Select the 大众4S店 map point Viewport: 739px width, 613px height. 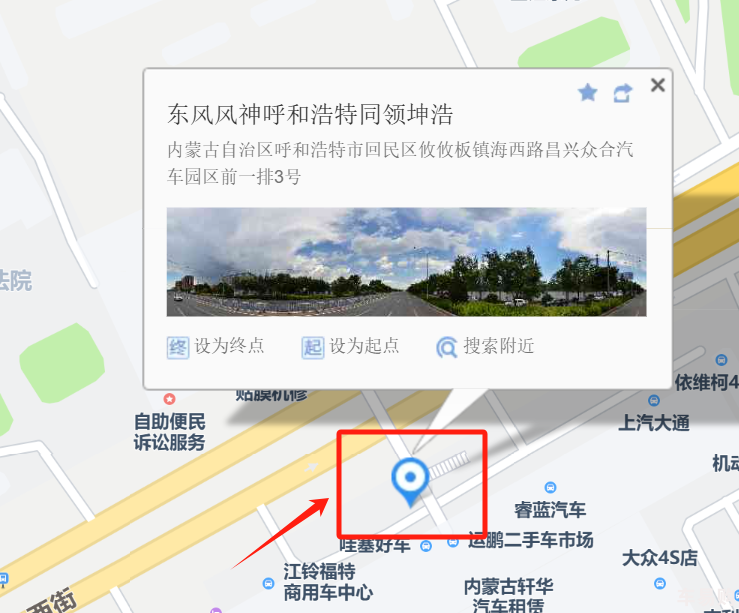pos(659,558)
